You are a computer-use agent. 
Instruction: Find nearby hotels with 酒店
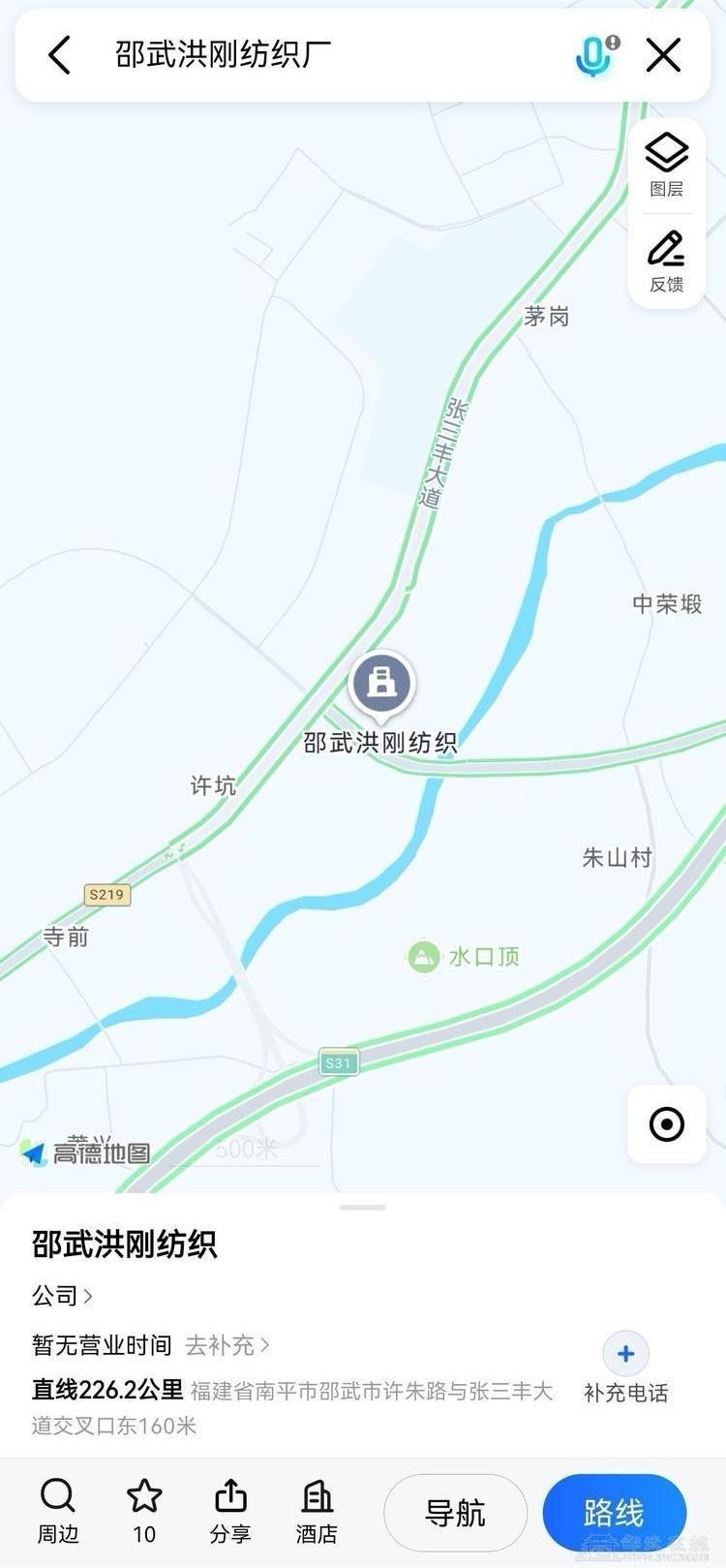point(317,1511)
